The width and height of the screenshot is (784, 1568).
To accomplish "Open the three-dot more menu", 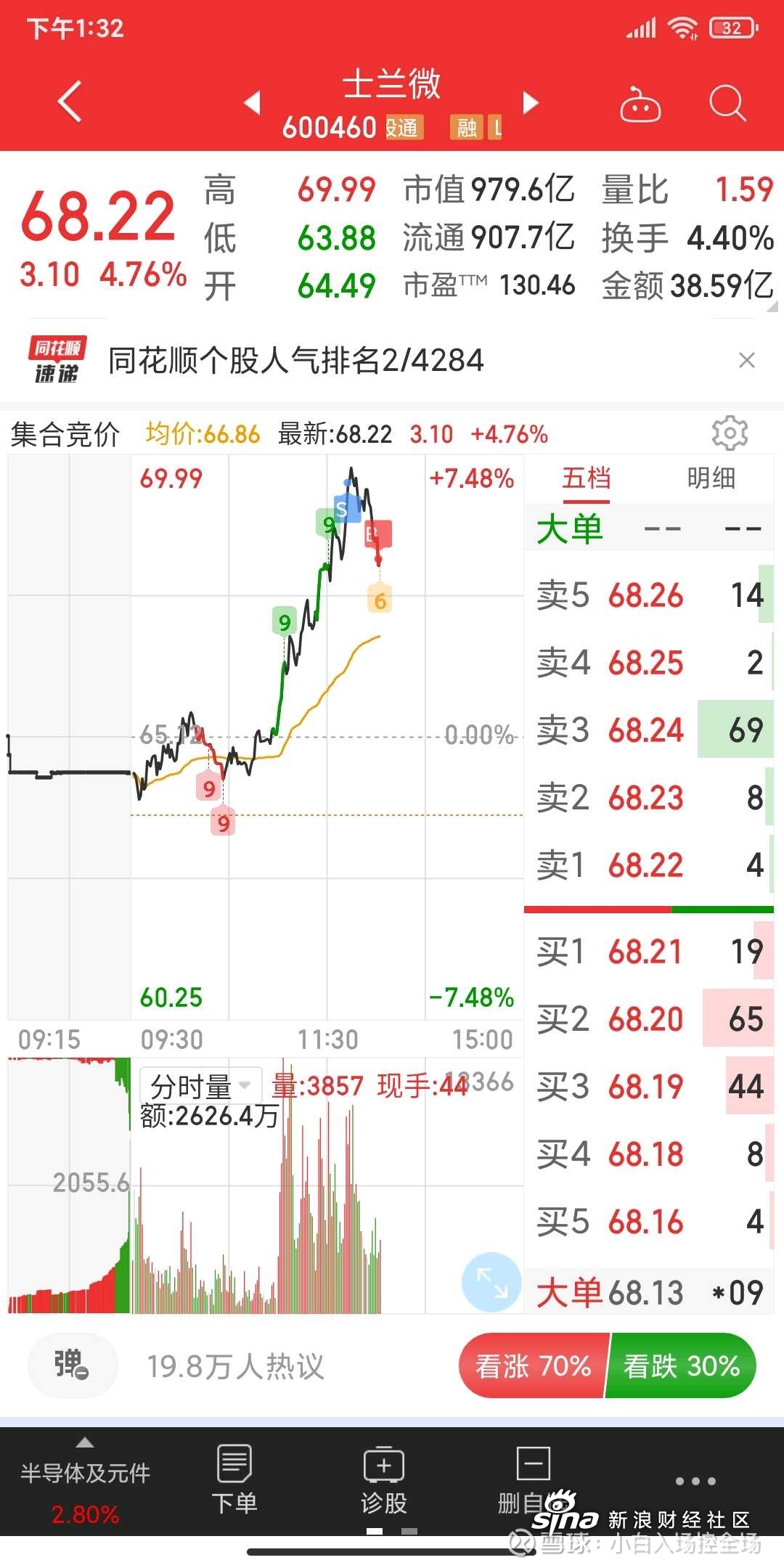I will 695,1481.
